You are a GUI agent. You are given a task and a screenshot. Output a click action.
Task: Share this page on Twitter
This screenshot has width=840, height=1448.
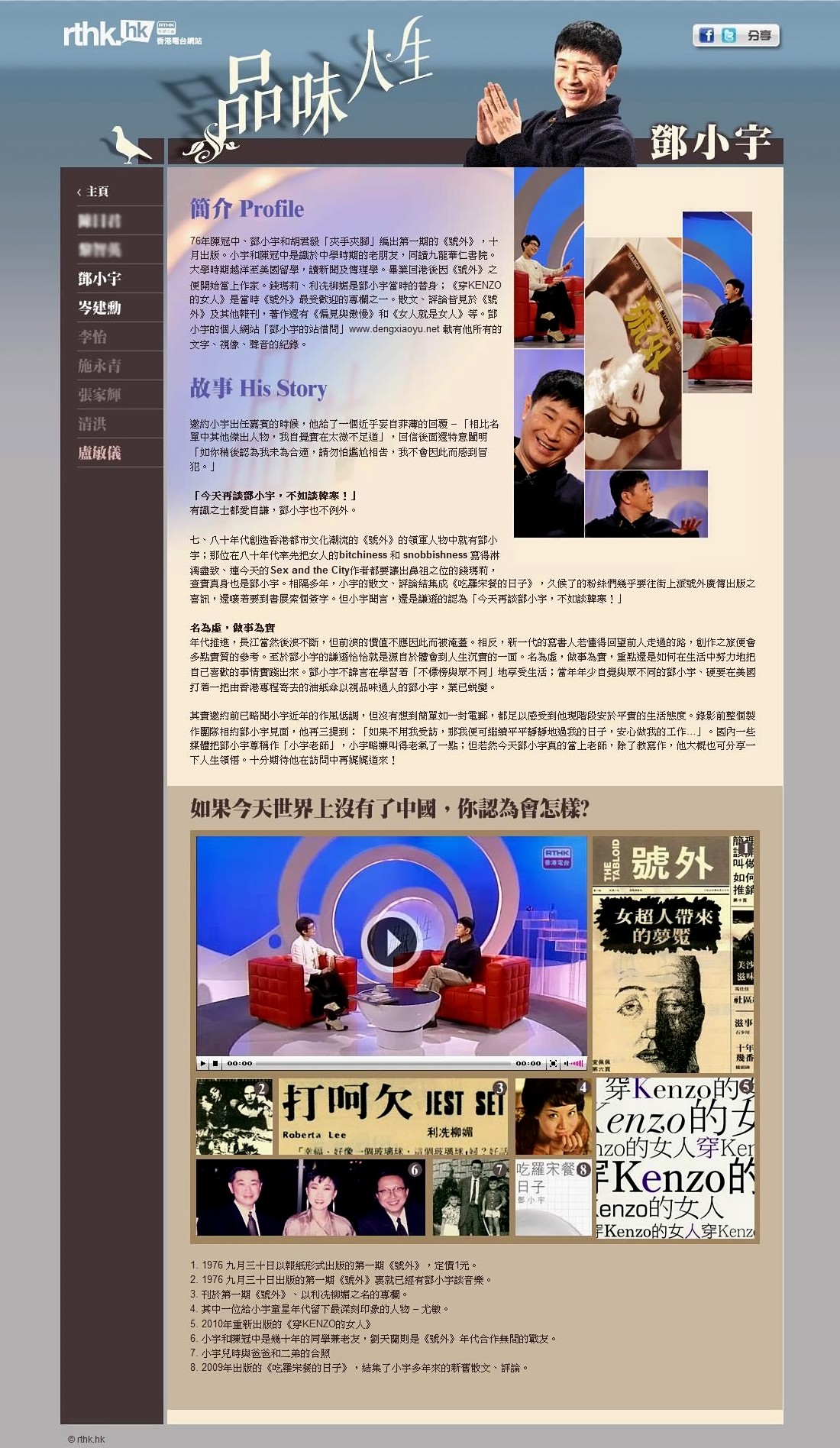(x=729, y=35)
